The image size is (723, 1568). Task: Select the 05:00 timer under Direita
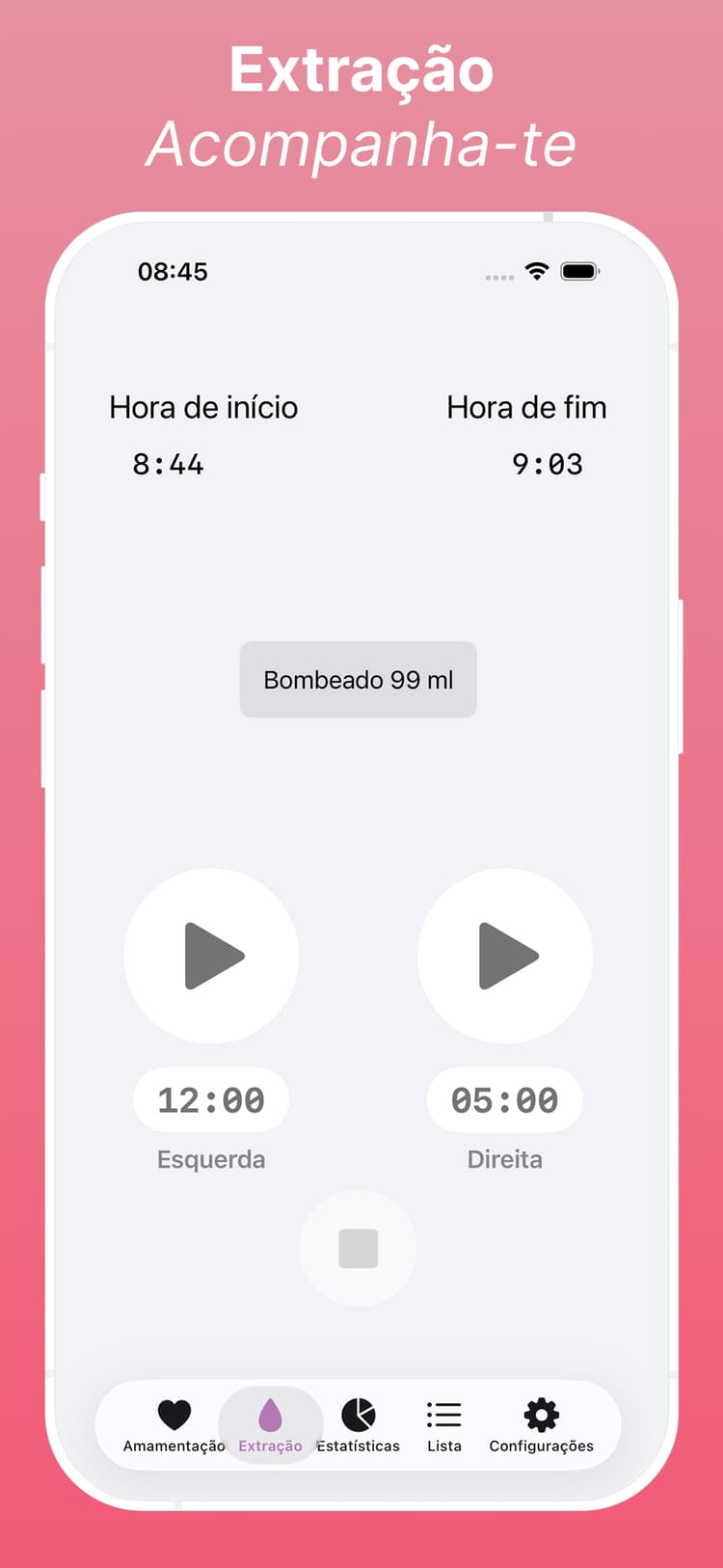point(504,1100)
